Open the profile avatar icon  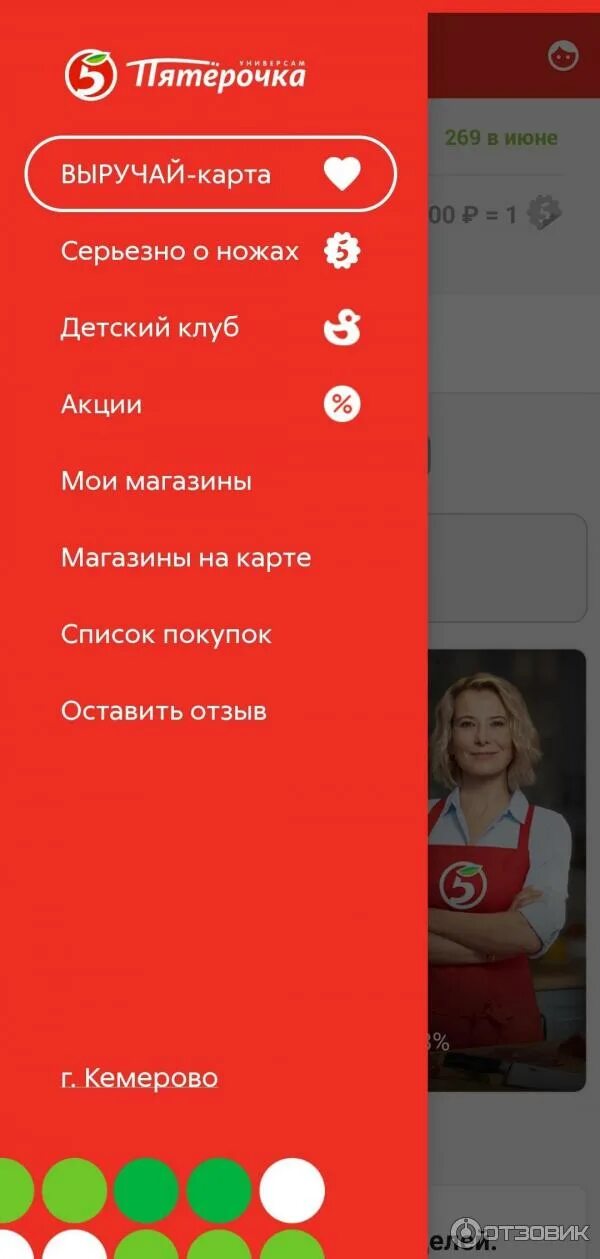click(x=565, y=56)
